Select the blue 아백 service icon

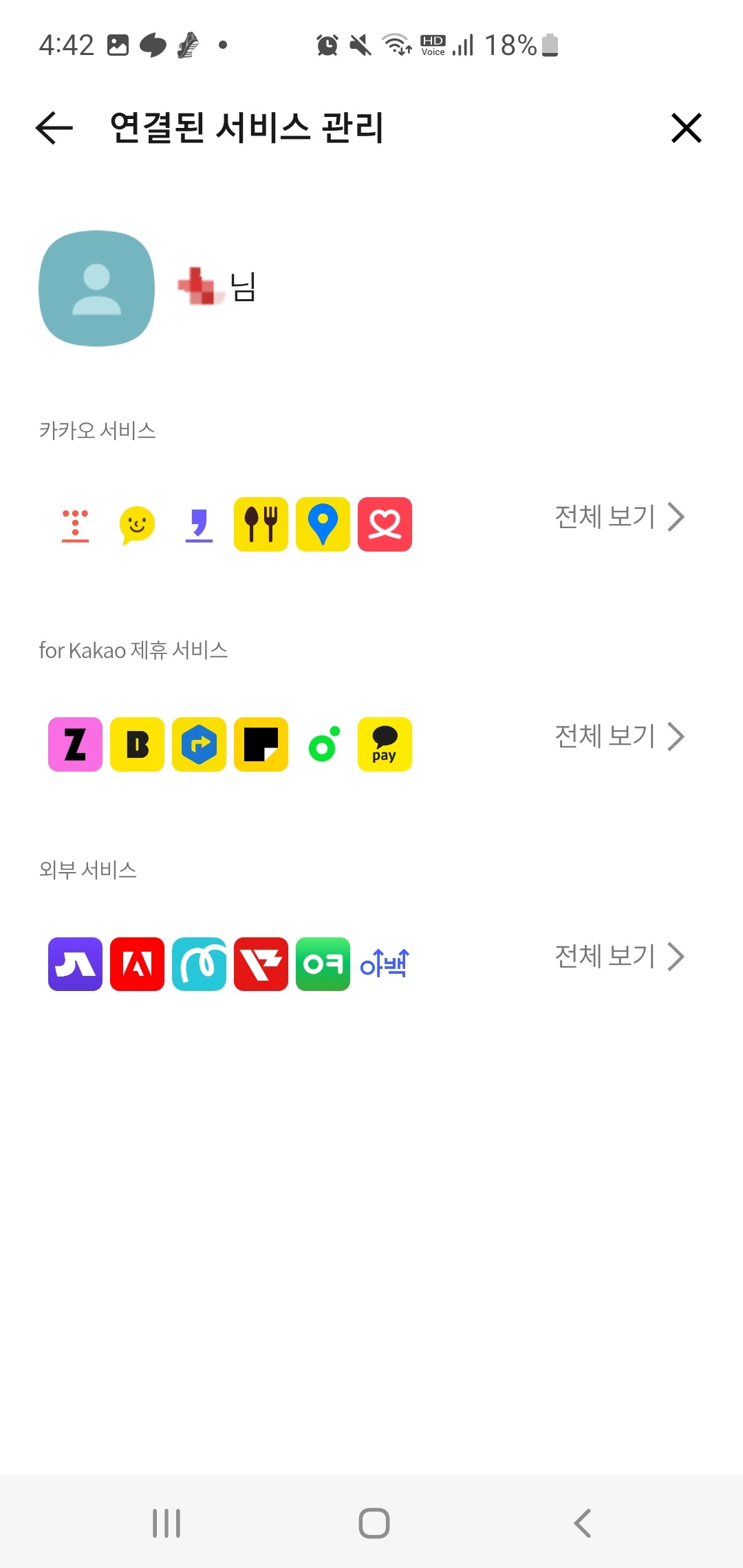[385, 963]
